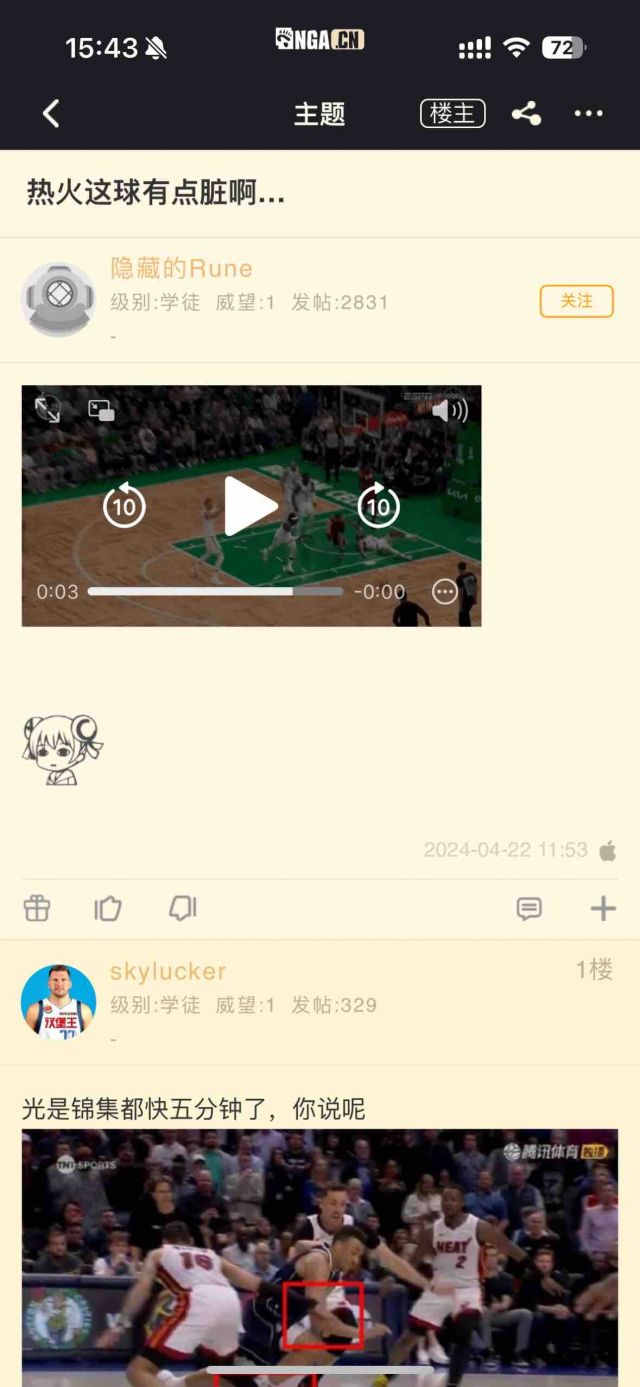Dislike the main post
Viewport: 640px width, 1387px height.
pos(182,908)
